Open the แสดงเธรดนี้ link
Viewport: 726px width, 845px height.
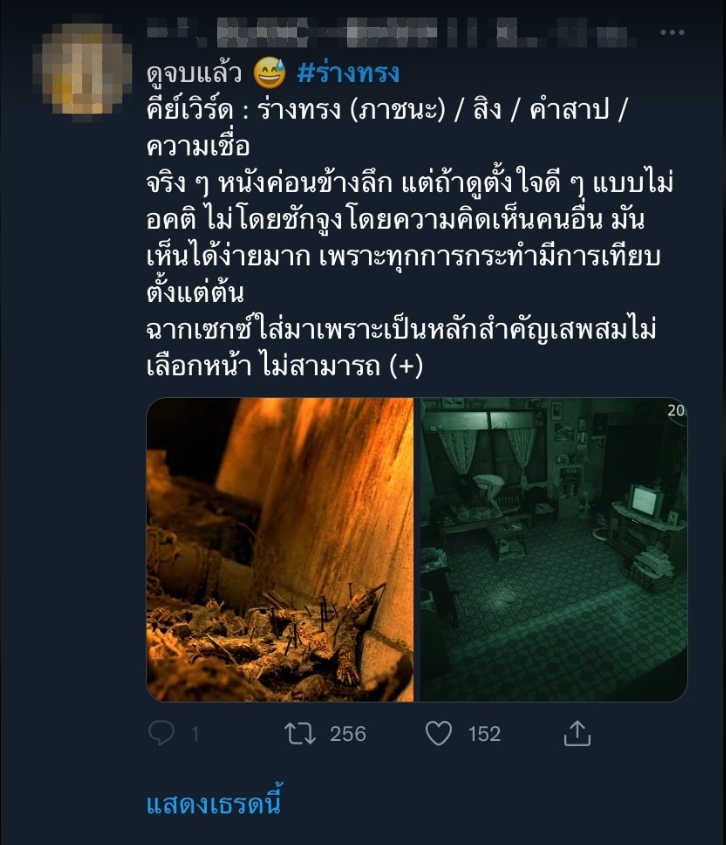(x=213, y=804)
